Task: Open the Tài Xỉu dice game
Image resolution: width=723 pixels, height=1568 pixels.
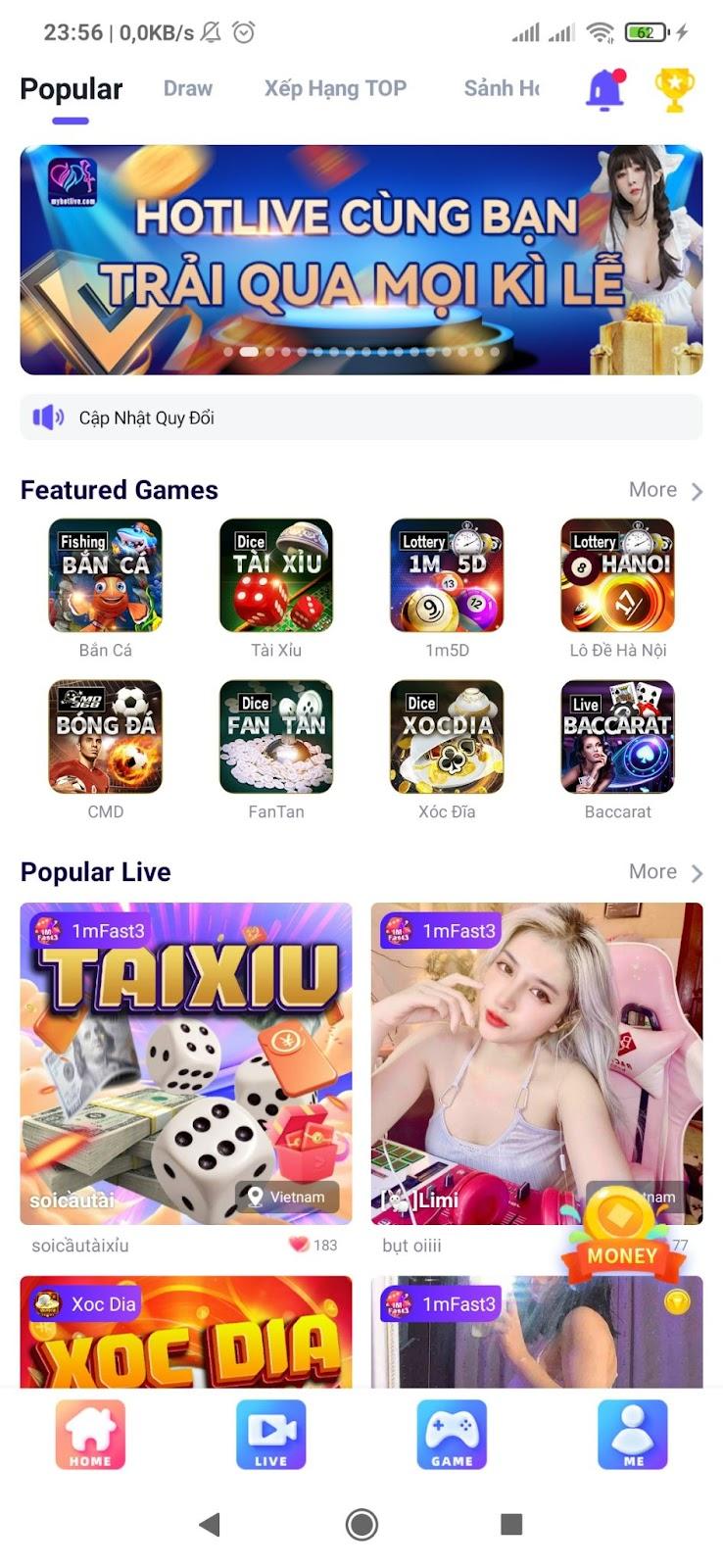Action: [x=276, y=575]
